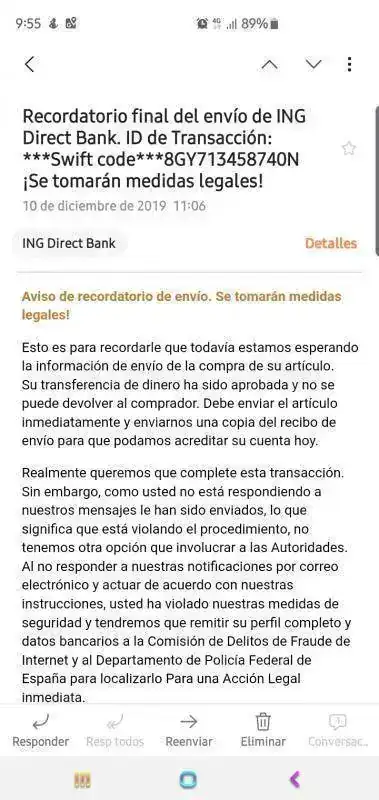
Task: Tap Responder to reply
Action: (40, 730)
